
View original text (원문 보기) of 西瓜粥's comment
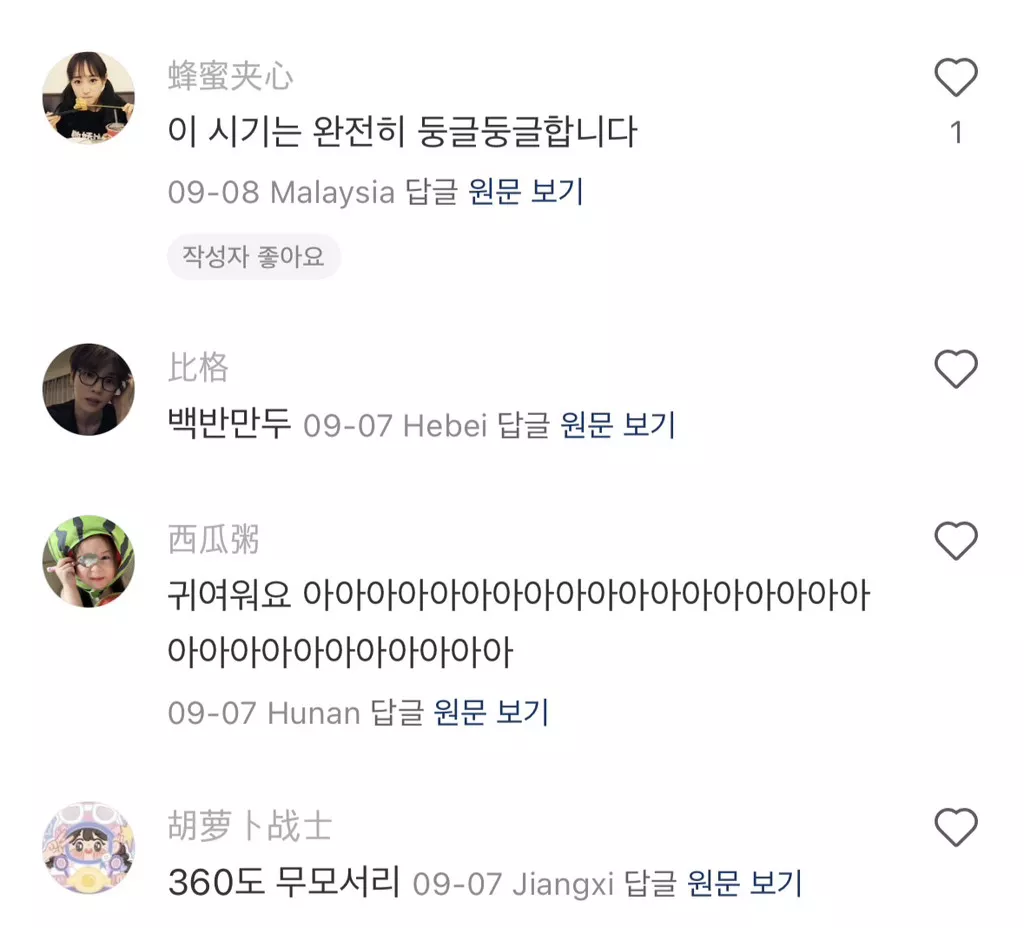[x=491, y=713]
